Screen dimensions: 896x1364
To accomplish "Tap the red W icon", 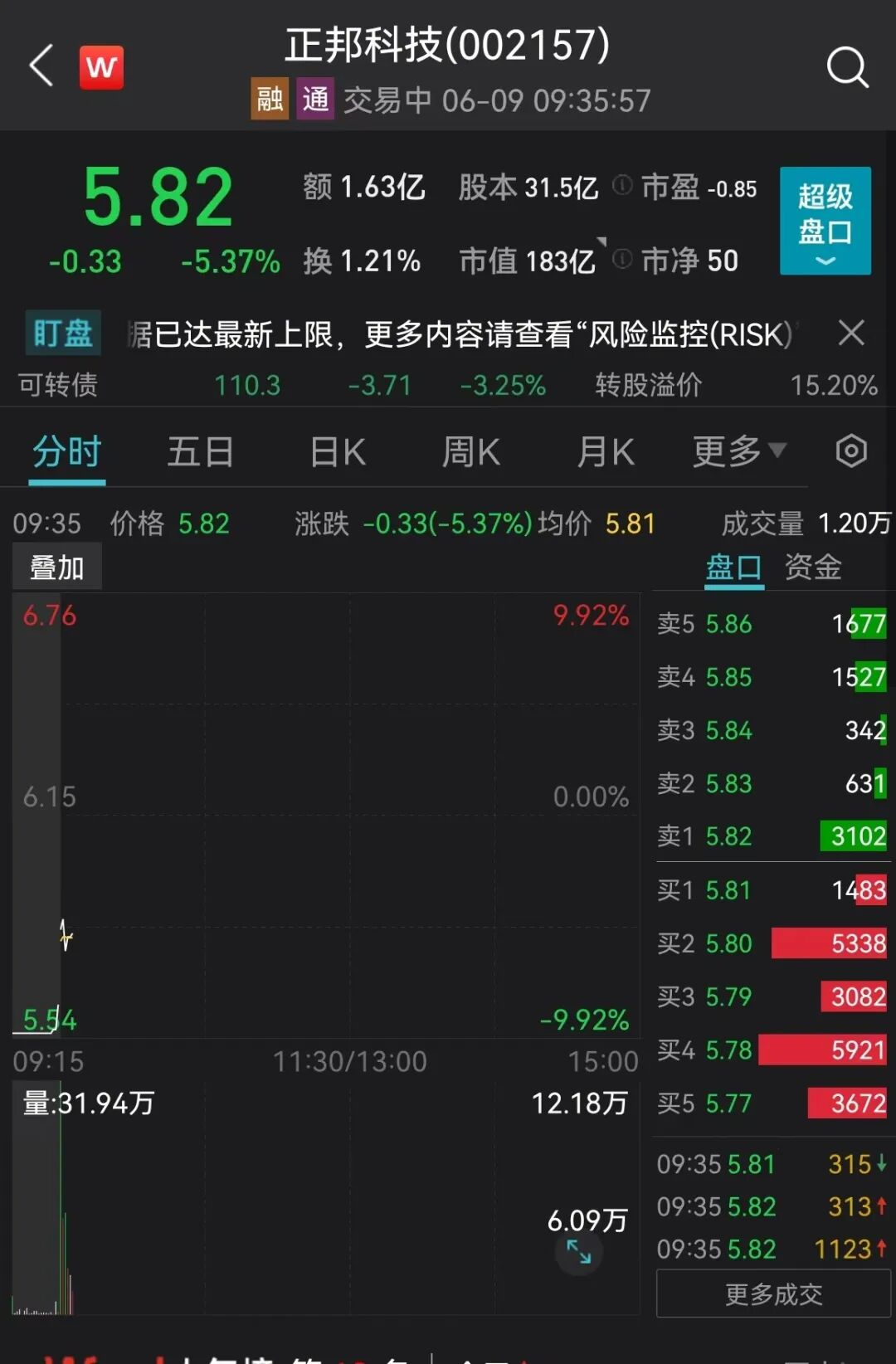I will pos(101,67).
